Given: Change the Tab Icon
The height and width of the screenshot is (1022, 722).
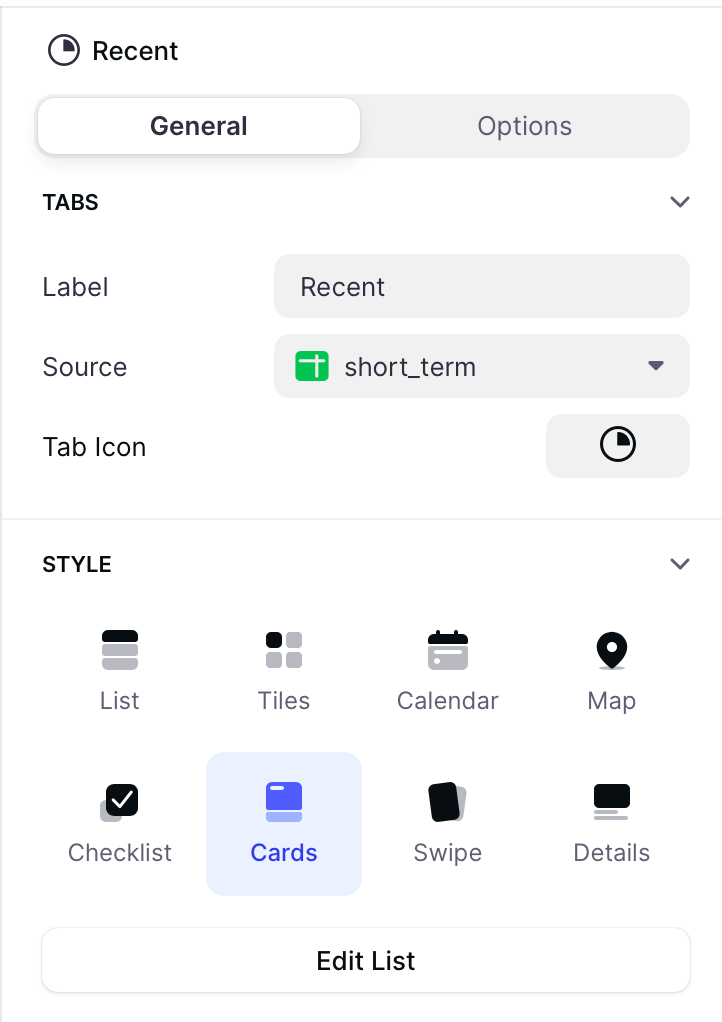Looking at the screenshot, I should point(617,445).
